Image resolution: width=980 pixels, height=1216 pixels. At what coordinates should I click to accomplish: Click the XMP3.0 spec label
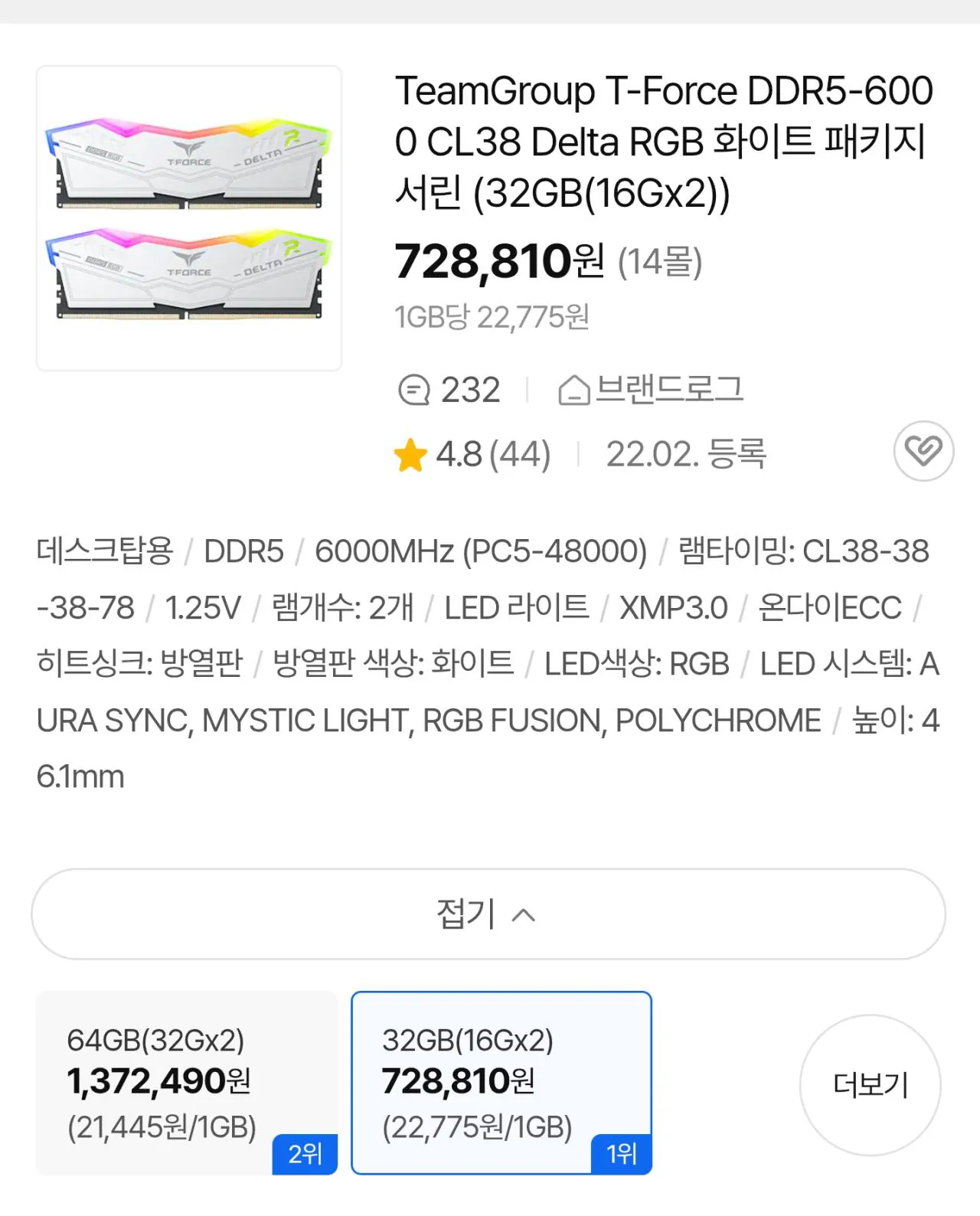pos(673,607)
